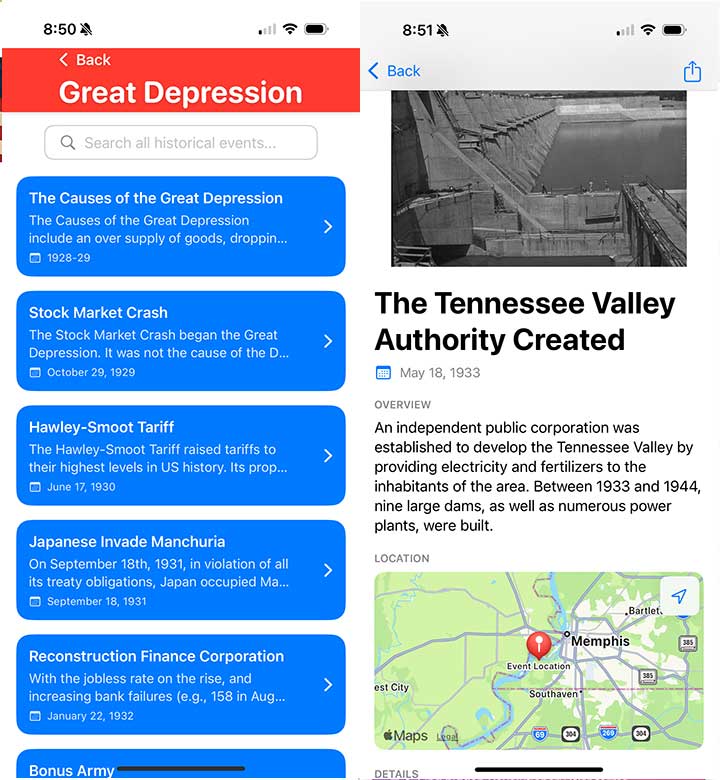720x780 pixels.
Task: Tap the calendar icon on Japanese Invade Manchuria card
Action: (x=38, y=601)
